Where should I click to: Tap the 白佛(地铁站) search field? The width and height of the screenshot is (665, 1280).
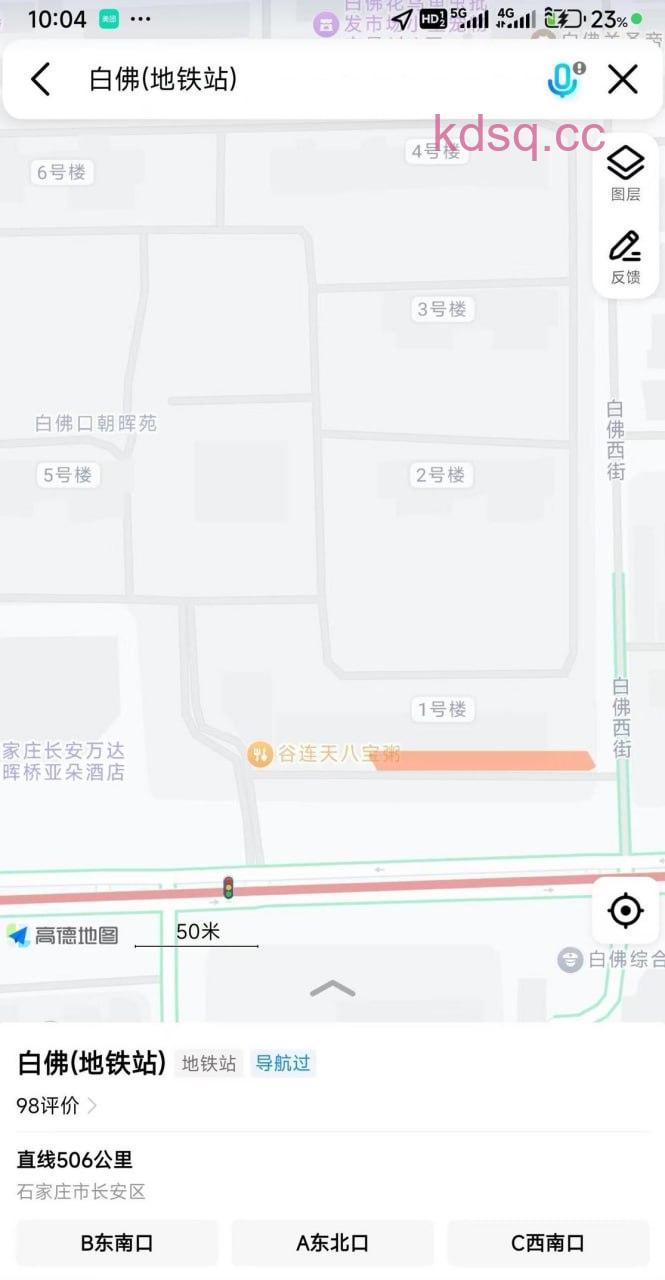pyautogui.click(x=300, y=79)
